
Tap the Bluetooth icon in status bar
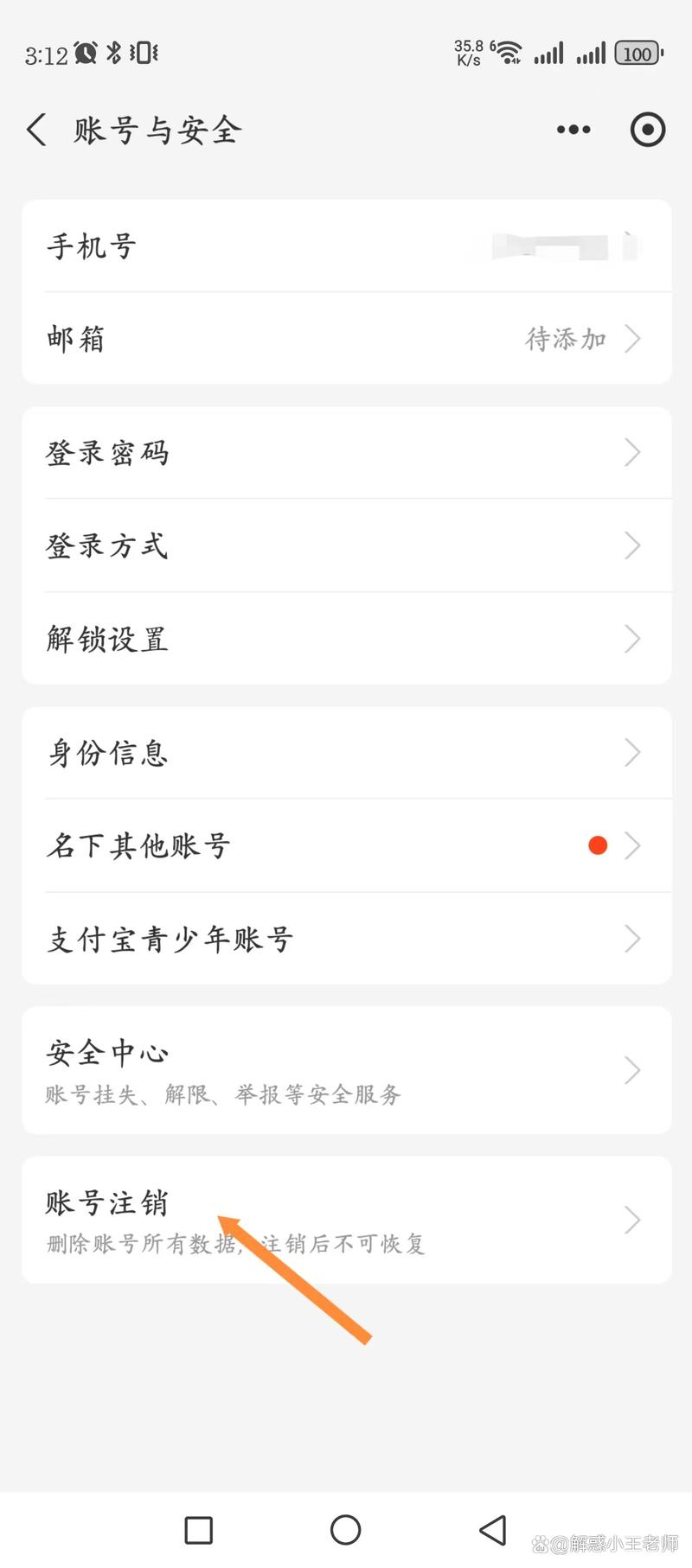pos(115,53)
